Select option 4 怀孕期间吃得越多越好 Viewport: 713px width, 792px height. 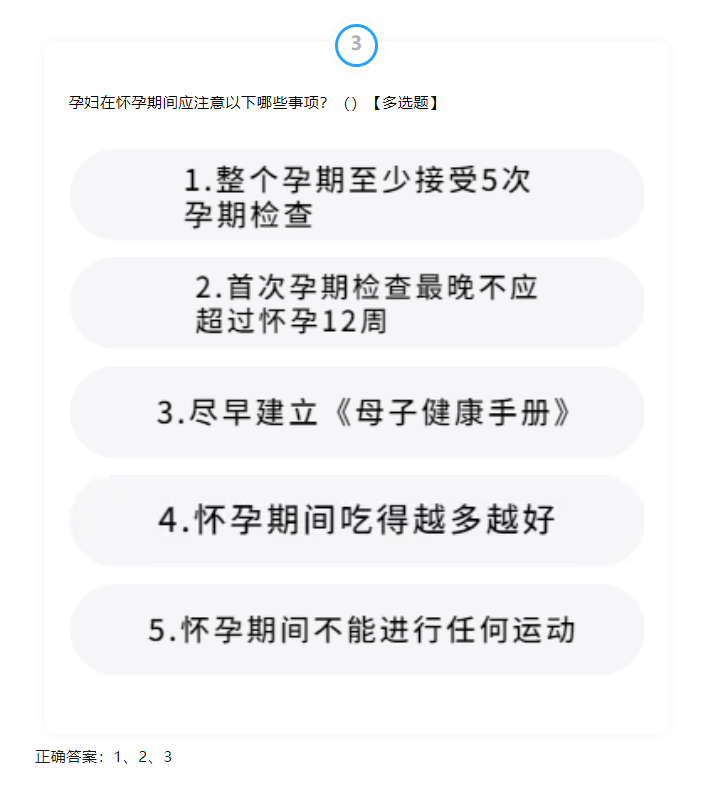pyautogui.click(x=356, y=521)
